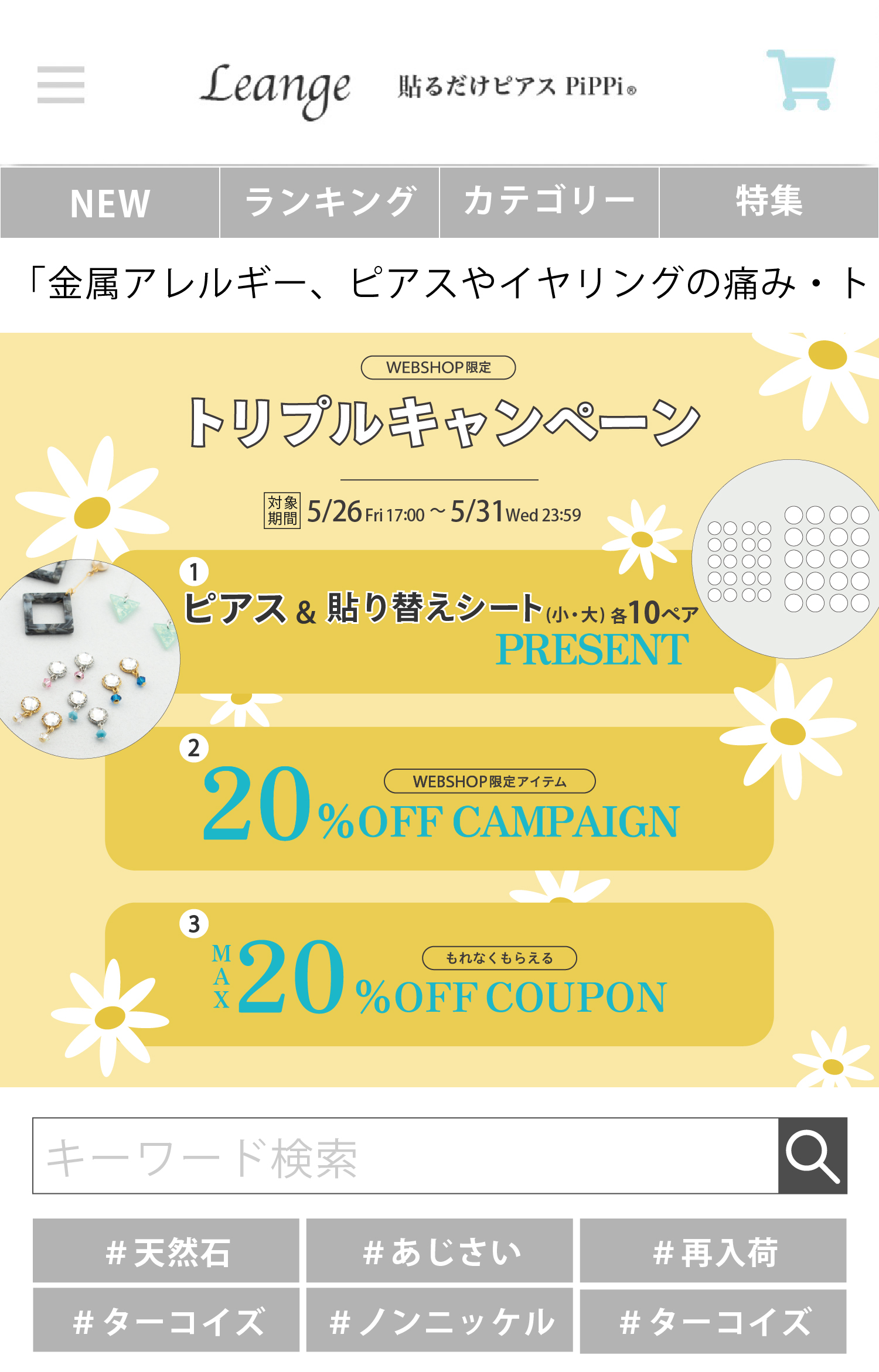Choose the #再入荷 tag
The height and width of the screenshot is (1372, 879).
[713, 1251]
